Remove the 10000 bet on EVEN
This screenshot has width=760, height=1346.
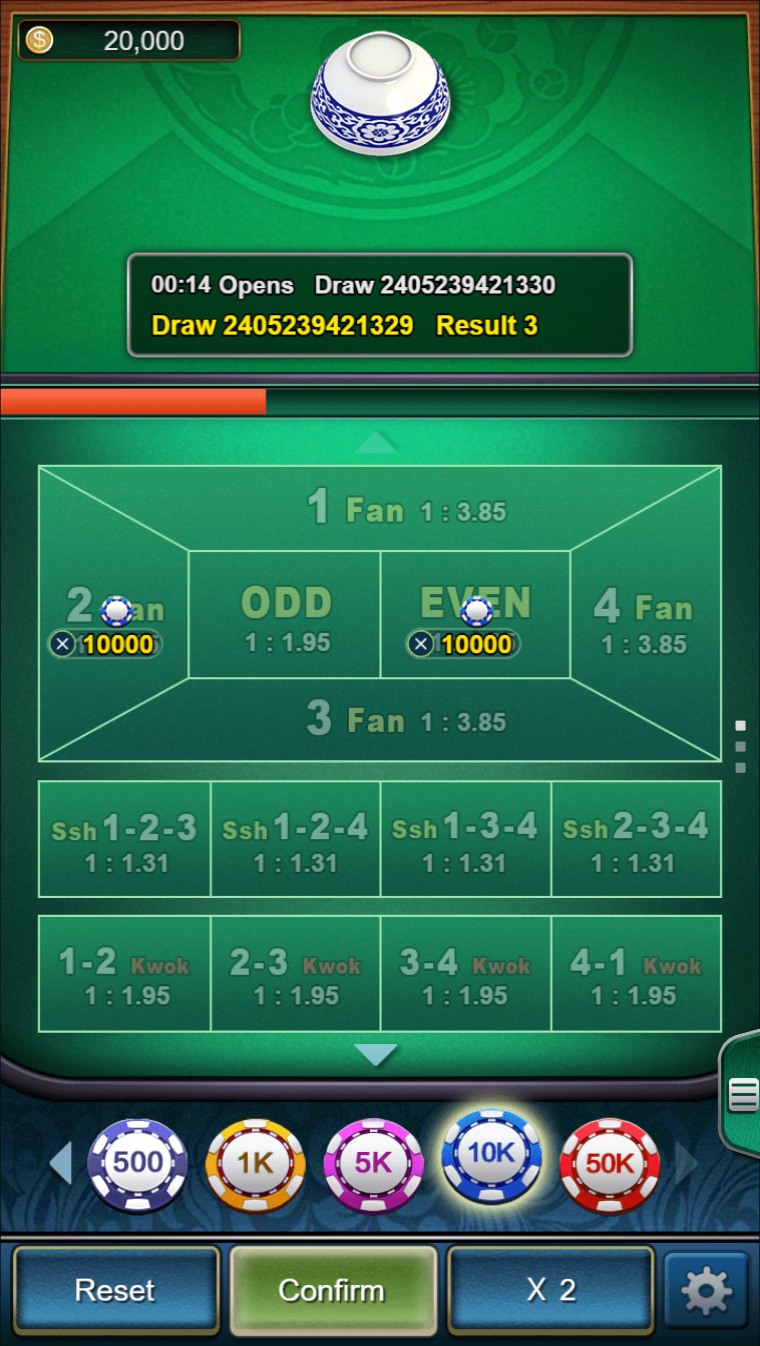pos(421,644)
